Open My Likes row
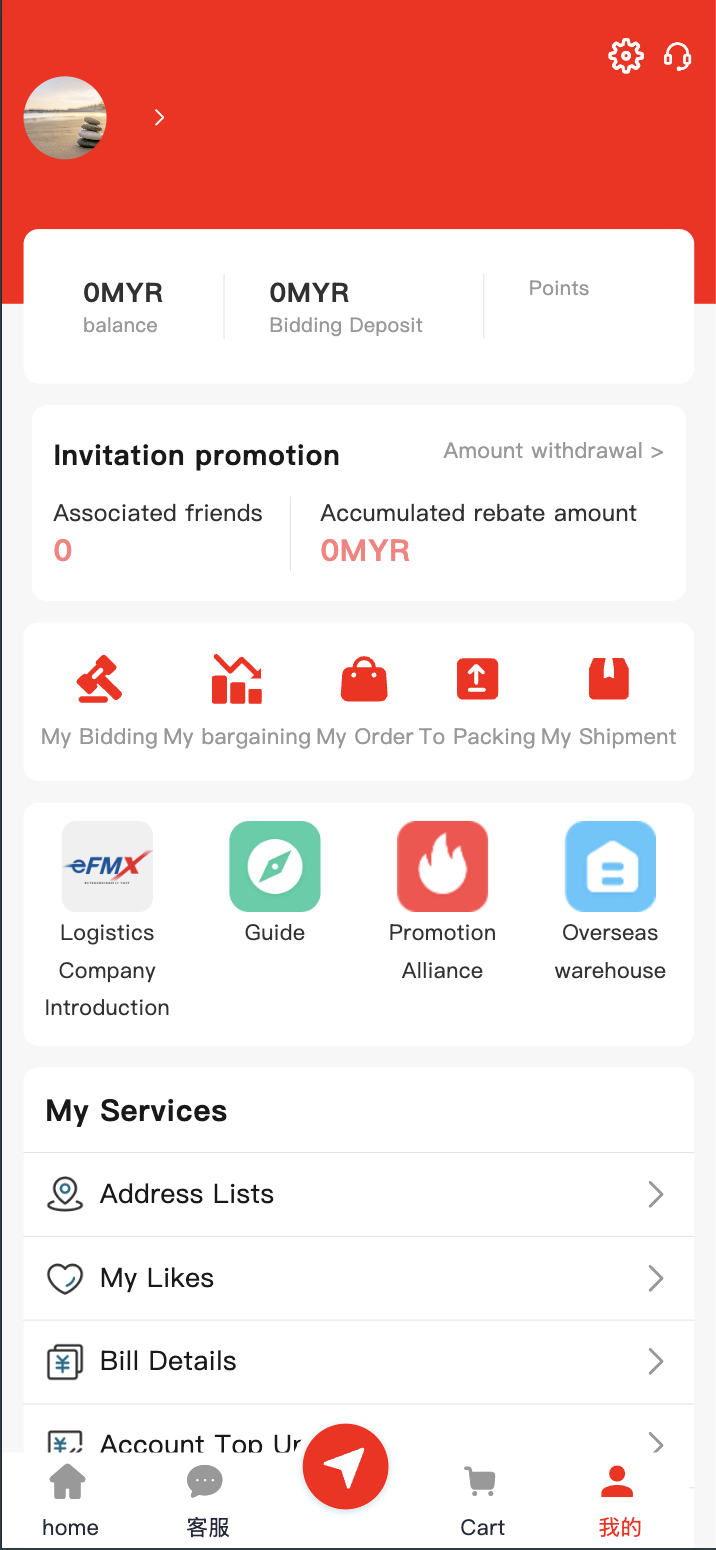Image resolution: width=716 pixels, height=1550 pixels. pyautogui.click(x=358, y=1278)
